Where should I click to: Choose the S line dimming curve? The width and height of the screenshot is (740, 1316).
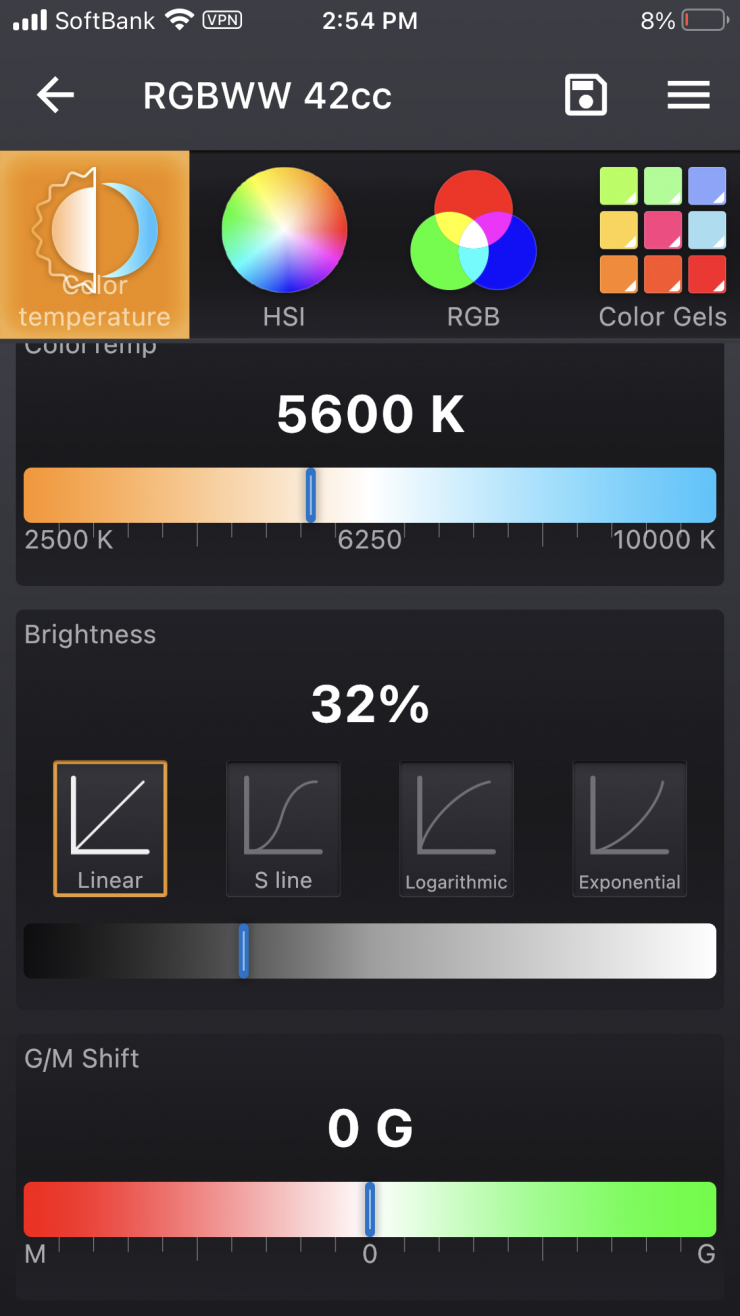tap(283, 828)
